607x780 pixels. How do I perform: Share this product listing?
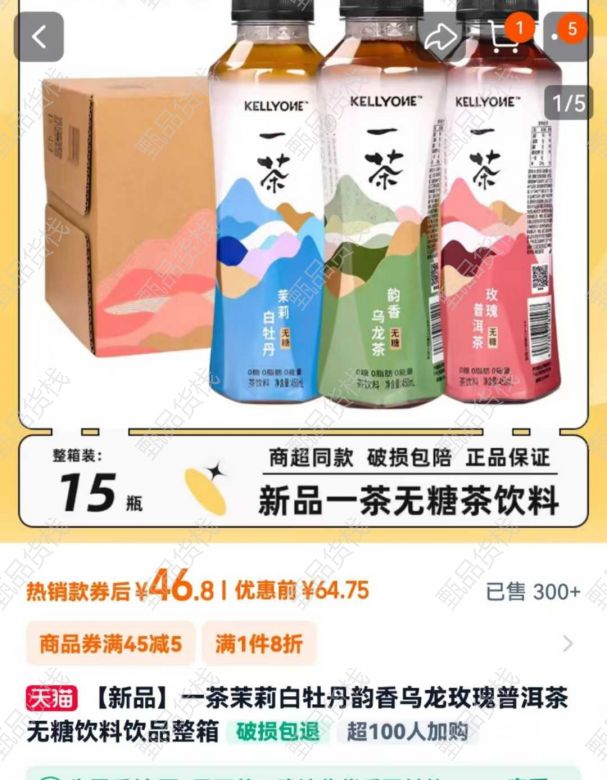click(440, 38)
